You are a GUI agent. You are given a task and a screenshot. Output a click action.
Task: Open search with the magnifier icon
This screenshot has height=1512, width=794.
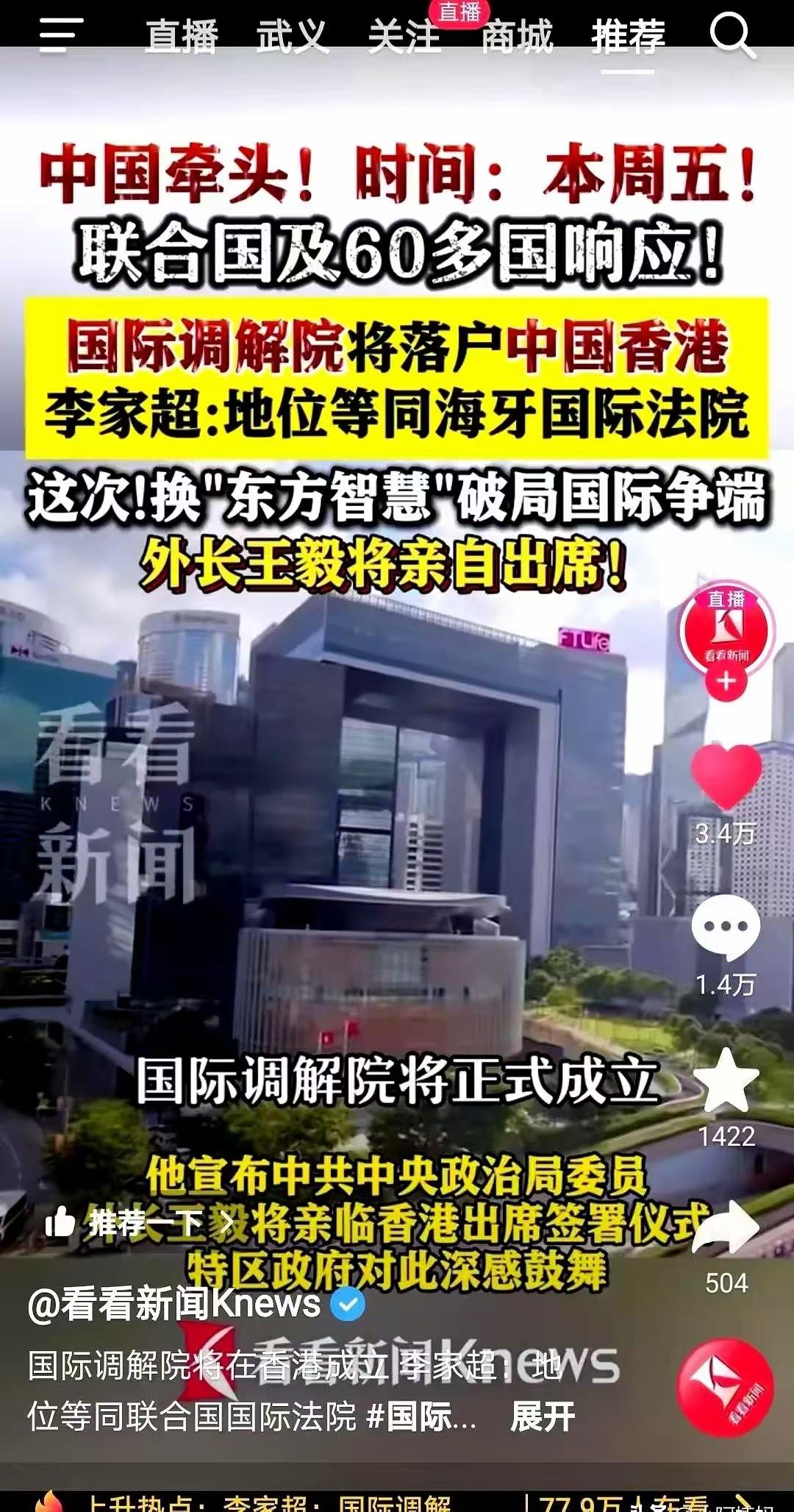tap(732, 35)
